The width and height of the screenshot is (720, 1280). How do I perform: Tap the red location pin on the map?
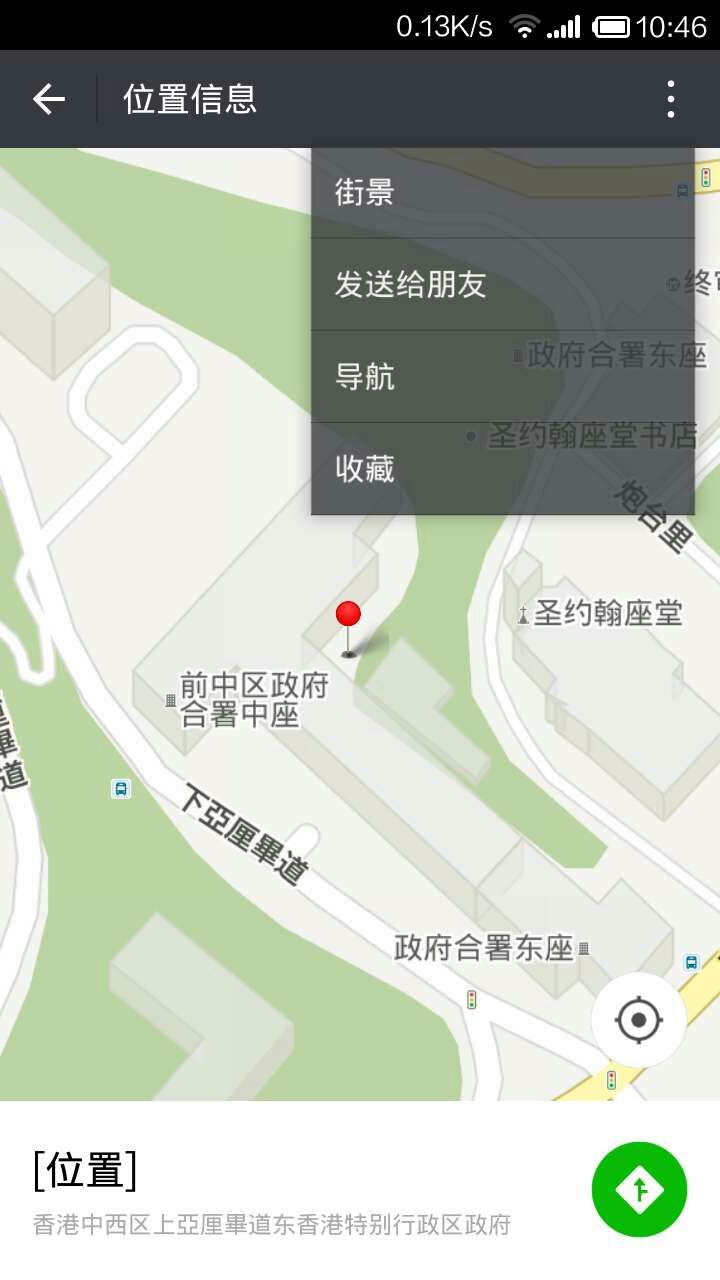pyautogui.click(x=349, y=615)
